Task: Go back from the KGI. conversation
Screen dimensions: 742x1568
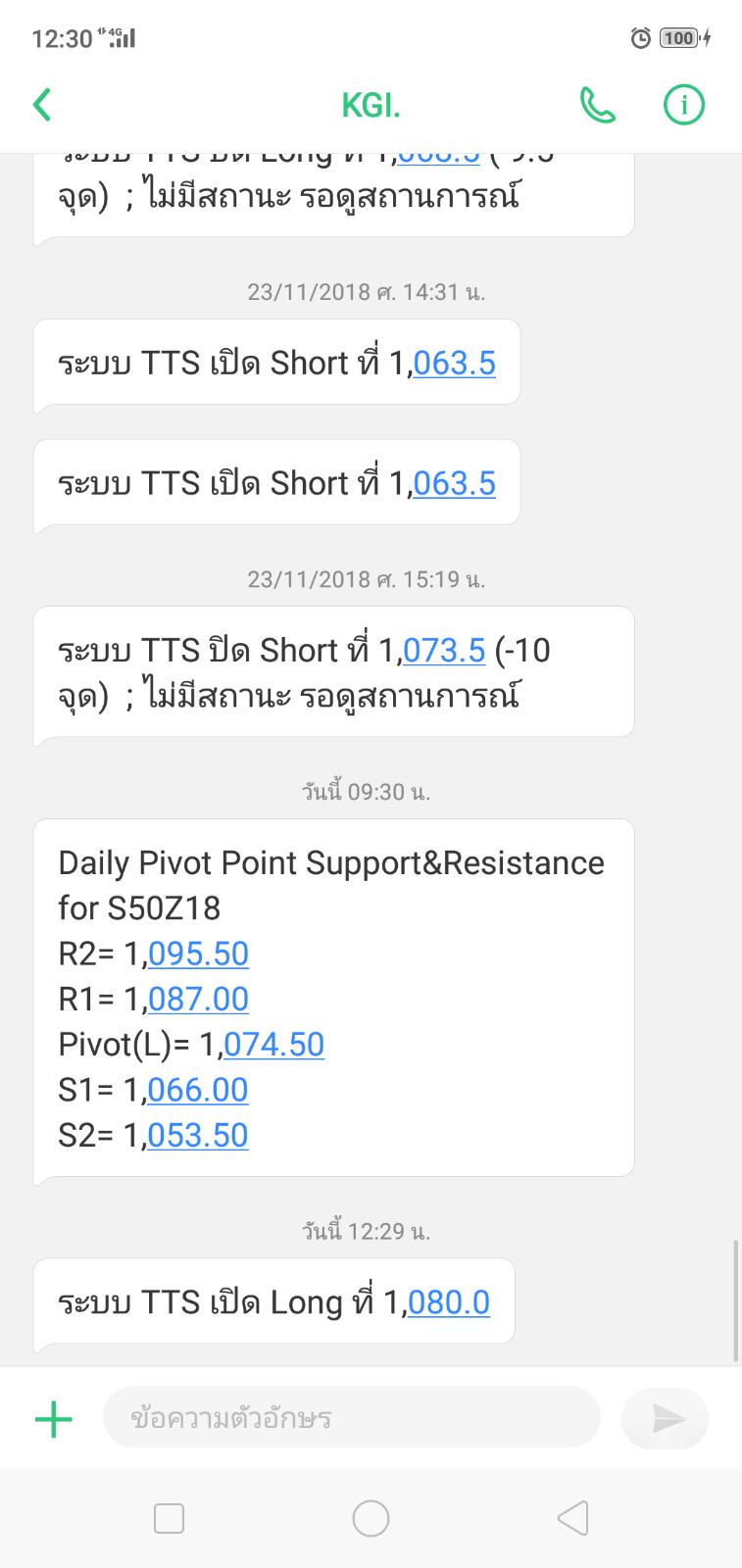Action: pyautogui.click(x=42, y=104)
